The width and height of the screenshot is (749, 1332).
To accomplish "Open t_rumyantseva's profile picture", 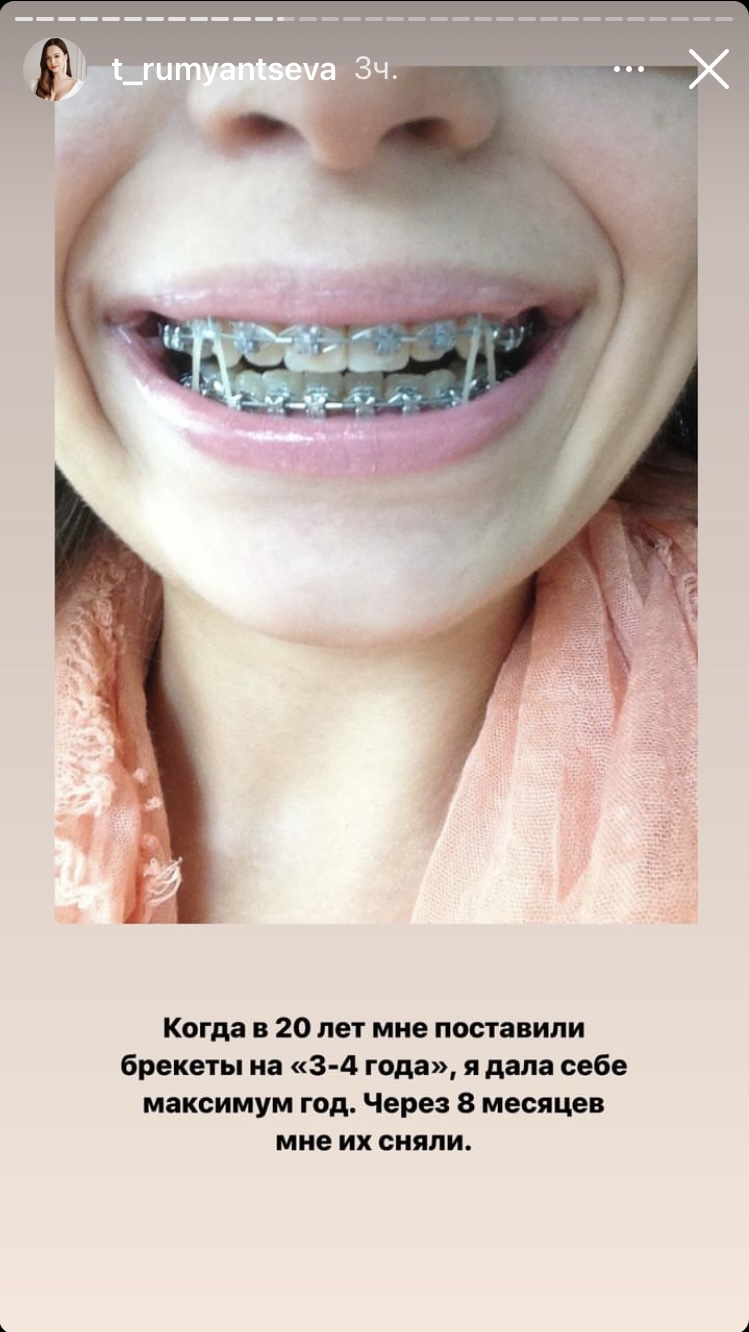I will tap(55, 70).
